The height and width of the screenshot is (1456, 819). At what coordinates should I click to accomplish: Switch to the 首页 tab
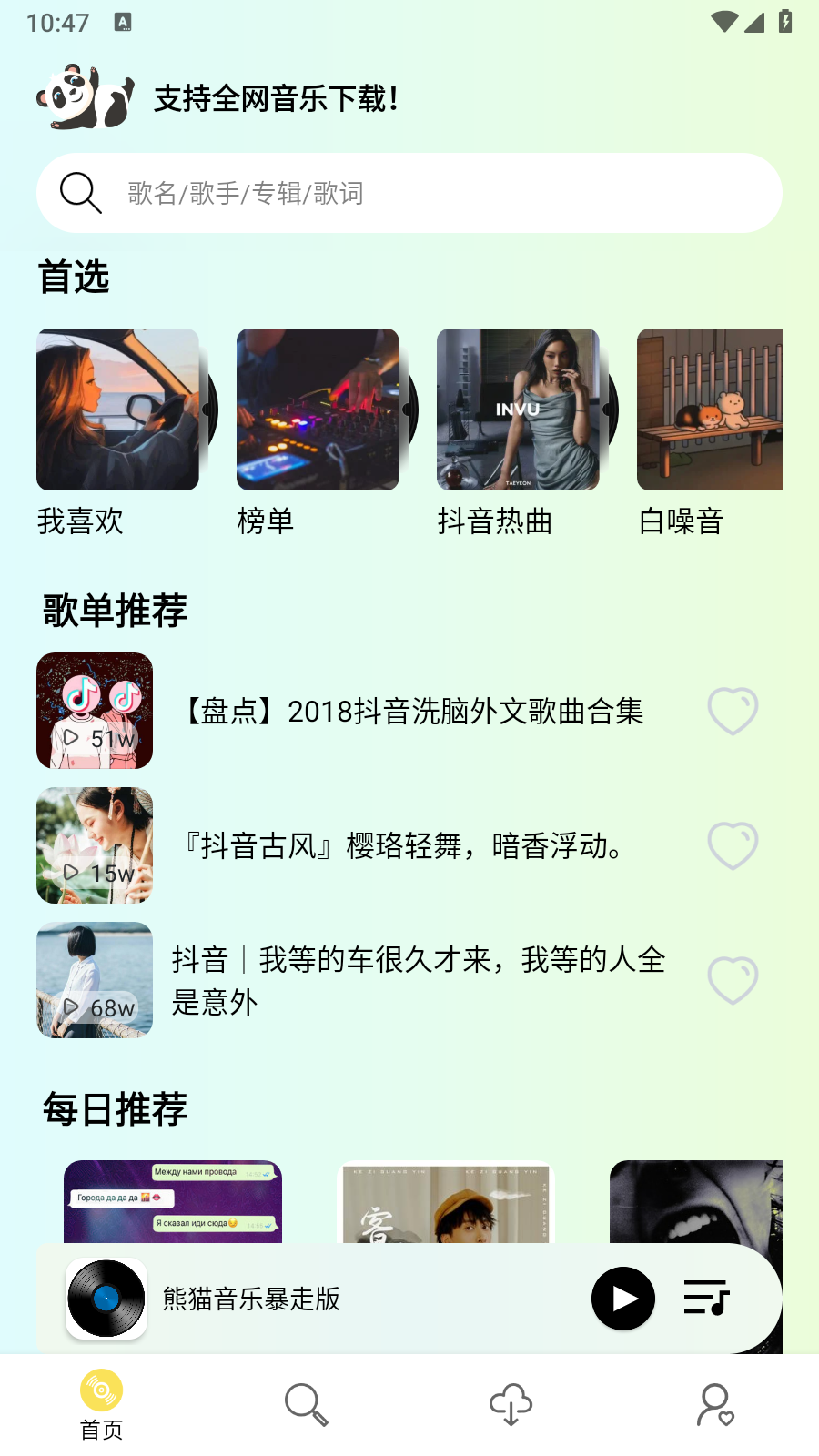101,1405
